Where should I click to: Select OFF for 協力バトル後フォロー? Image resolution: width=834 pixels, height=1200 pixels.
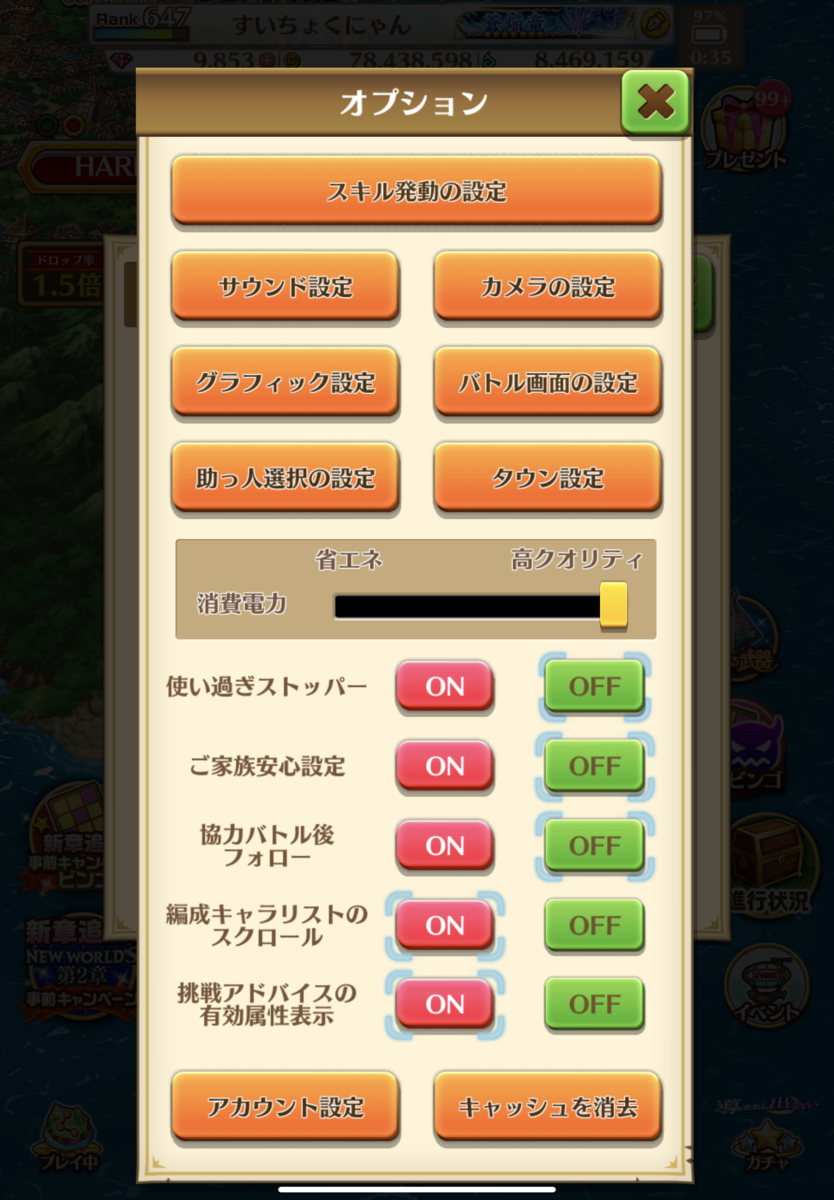[594, 846]
